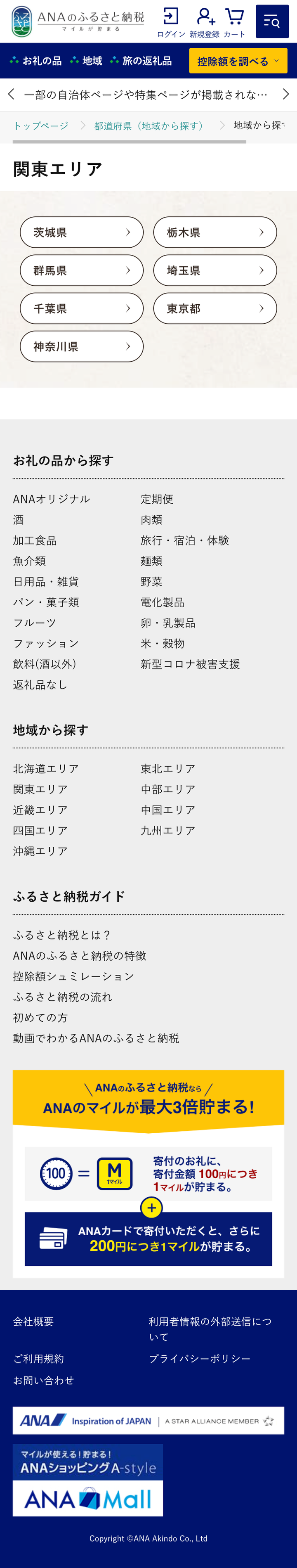The width and height of the screenshot is (297, 1568).
Task: Browse the 肉類 category
Action: [x=151, y=519]
